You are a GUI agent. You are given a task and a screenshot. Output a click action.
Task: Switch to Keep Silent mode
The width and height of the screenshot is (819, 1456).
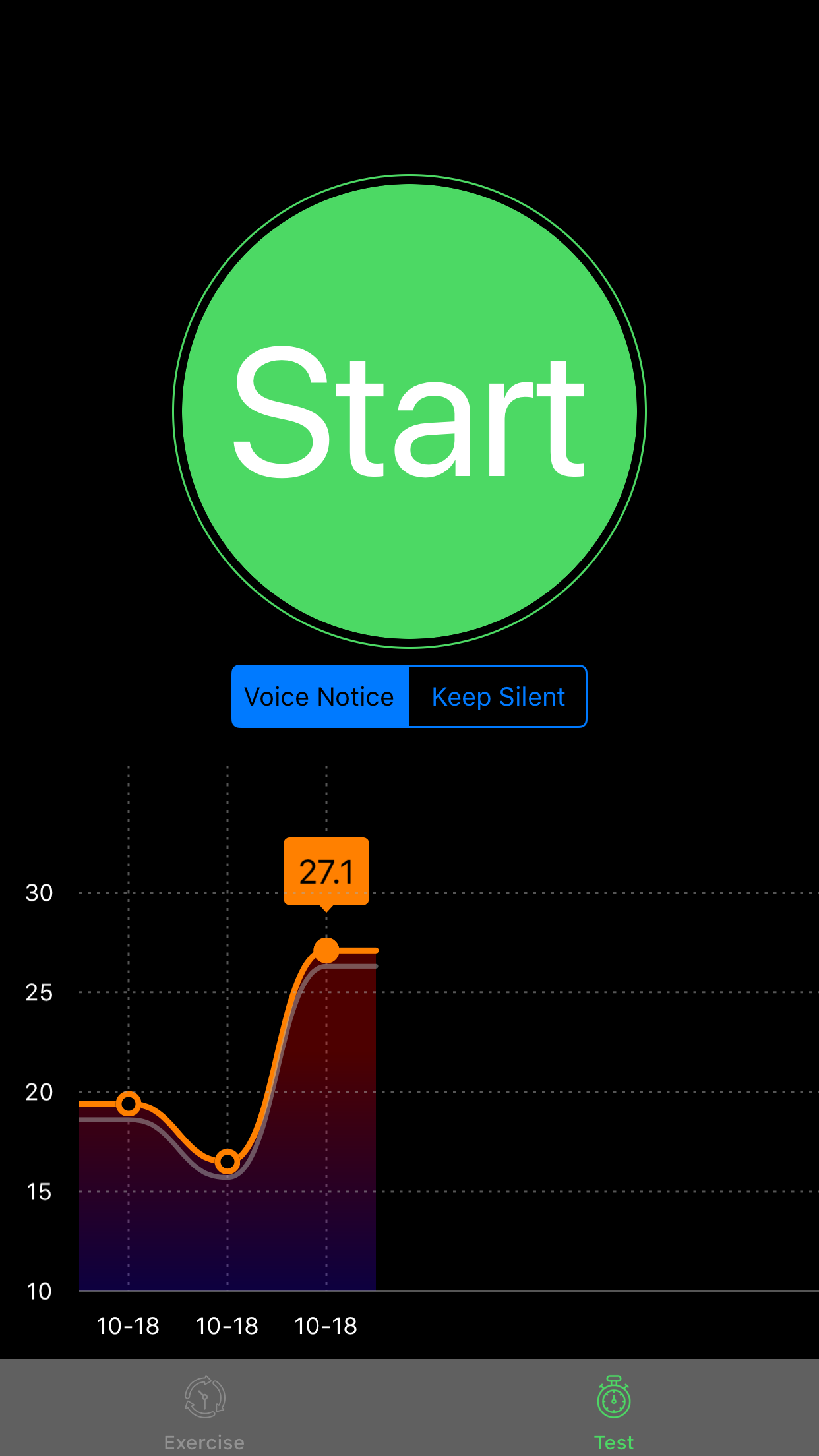click(498, 696)
